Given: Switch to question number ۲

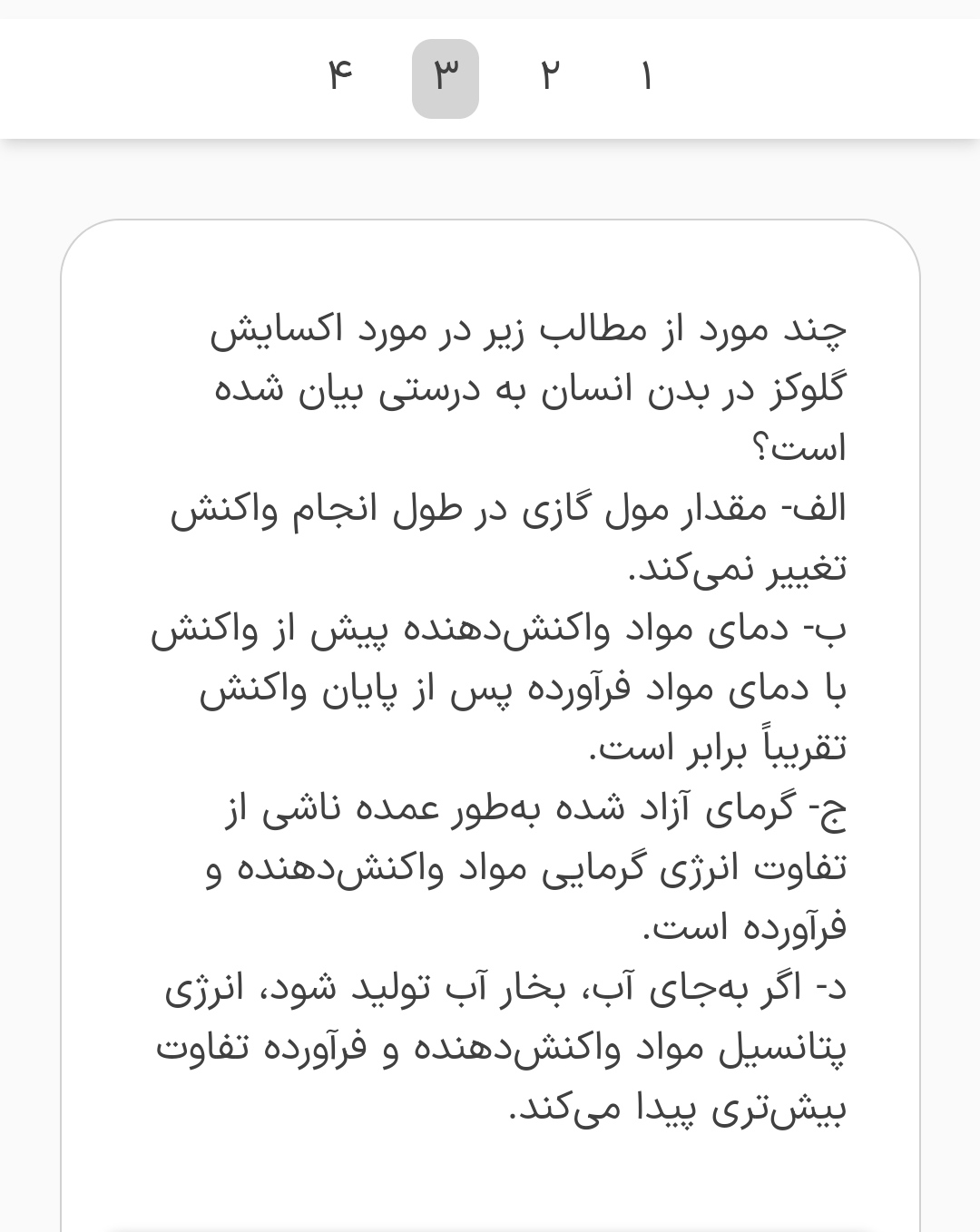Looking at the screenshot, I should pos(550,77).
